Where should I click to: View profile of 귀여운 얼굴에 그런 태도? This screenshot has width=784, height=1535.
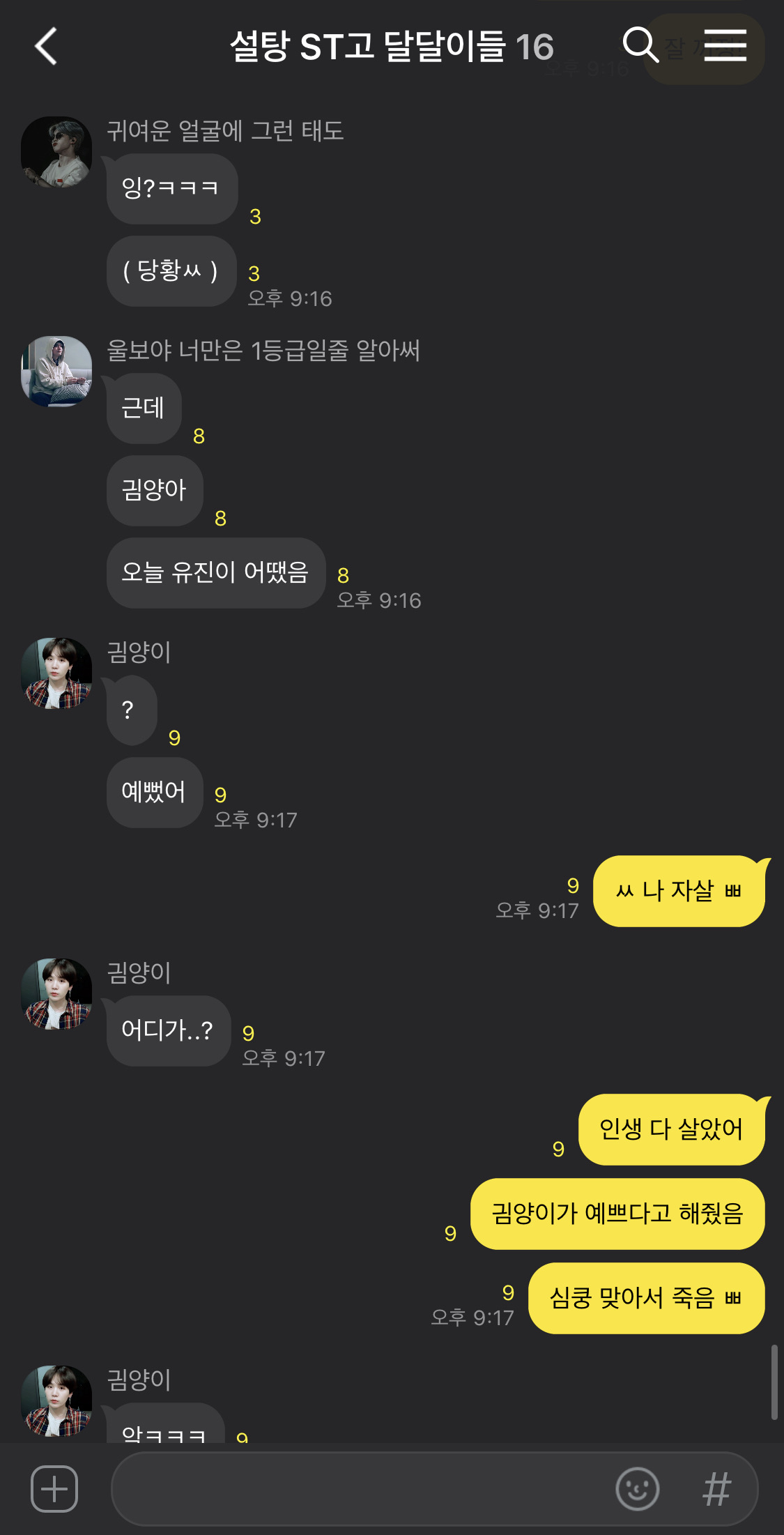[x=56, y=152]
